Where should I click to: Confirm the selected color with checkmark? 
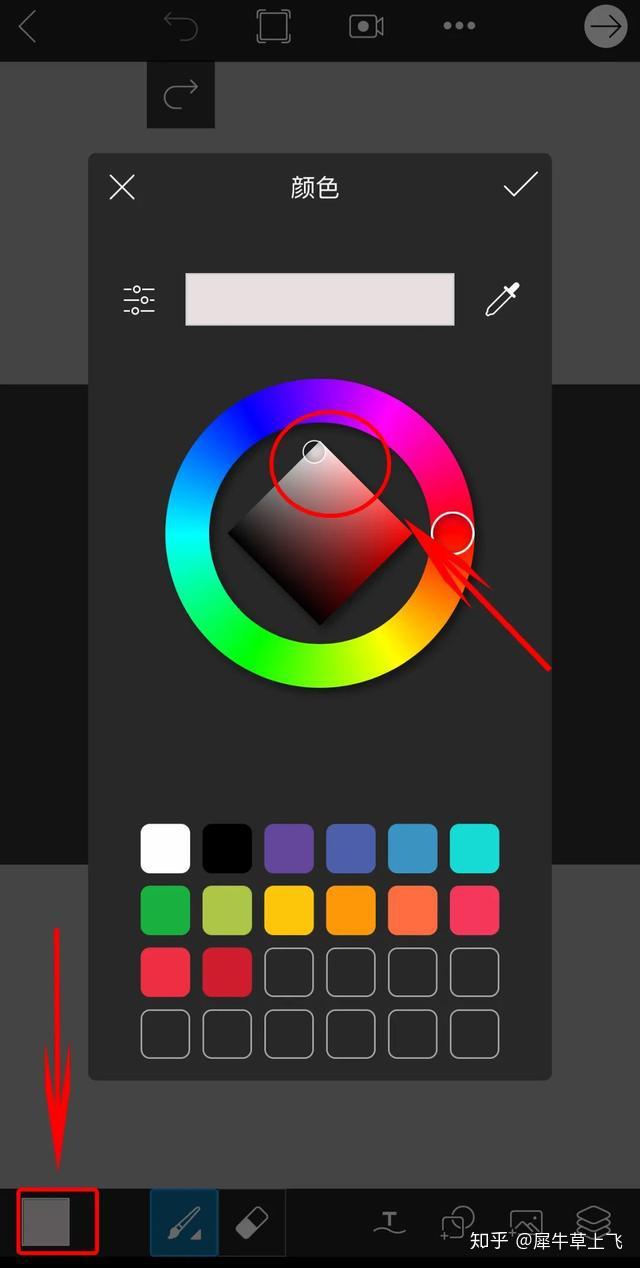tap(520, 185)
